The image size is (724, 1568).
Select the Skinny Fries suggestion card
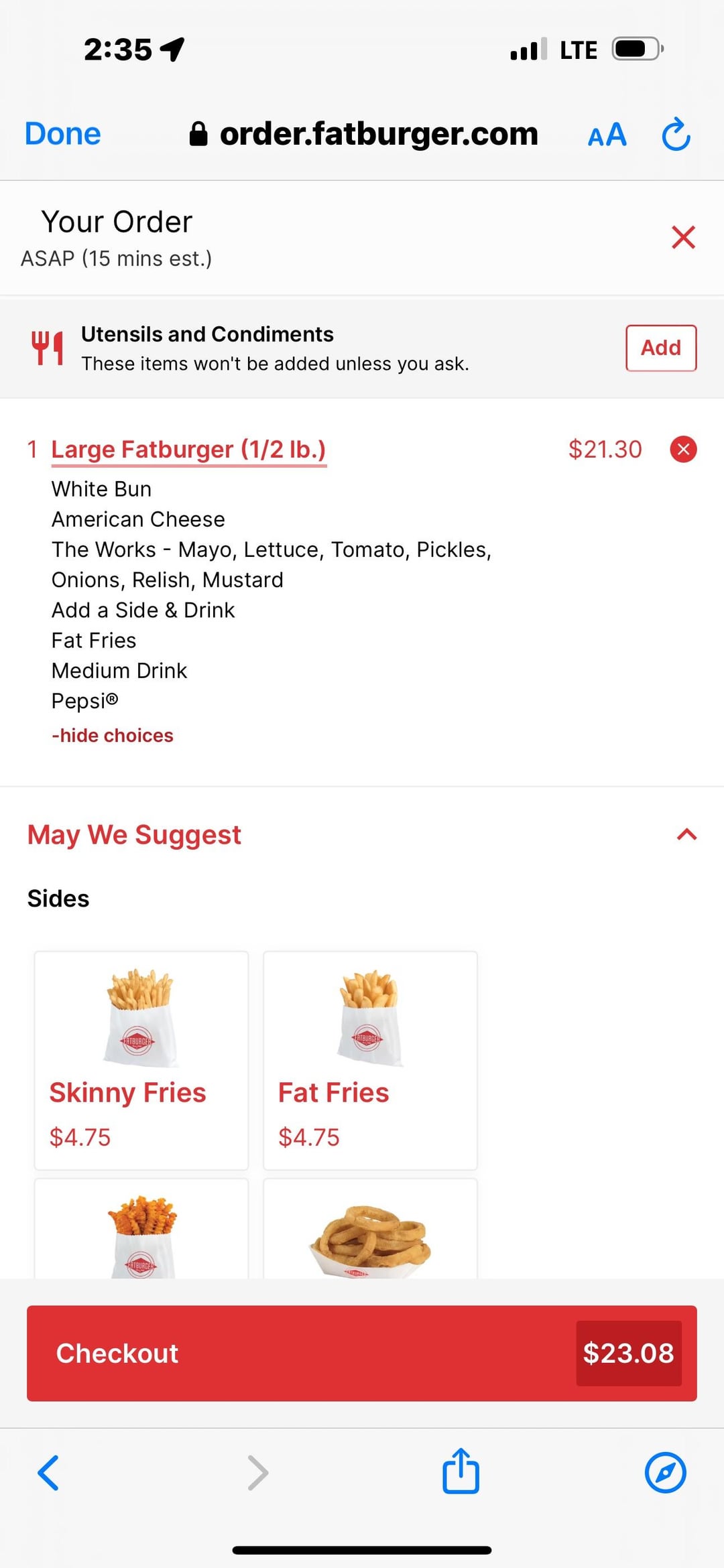(141, 1060)
